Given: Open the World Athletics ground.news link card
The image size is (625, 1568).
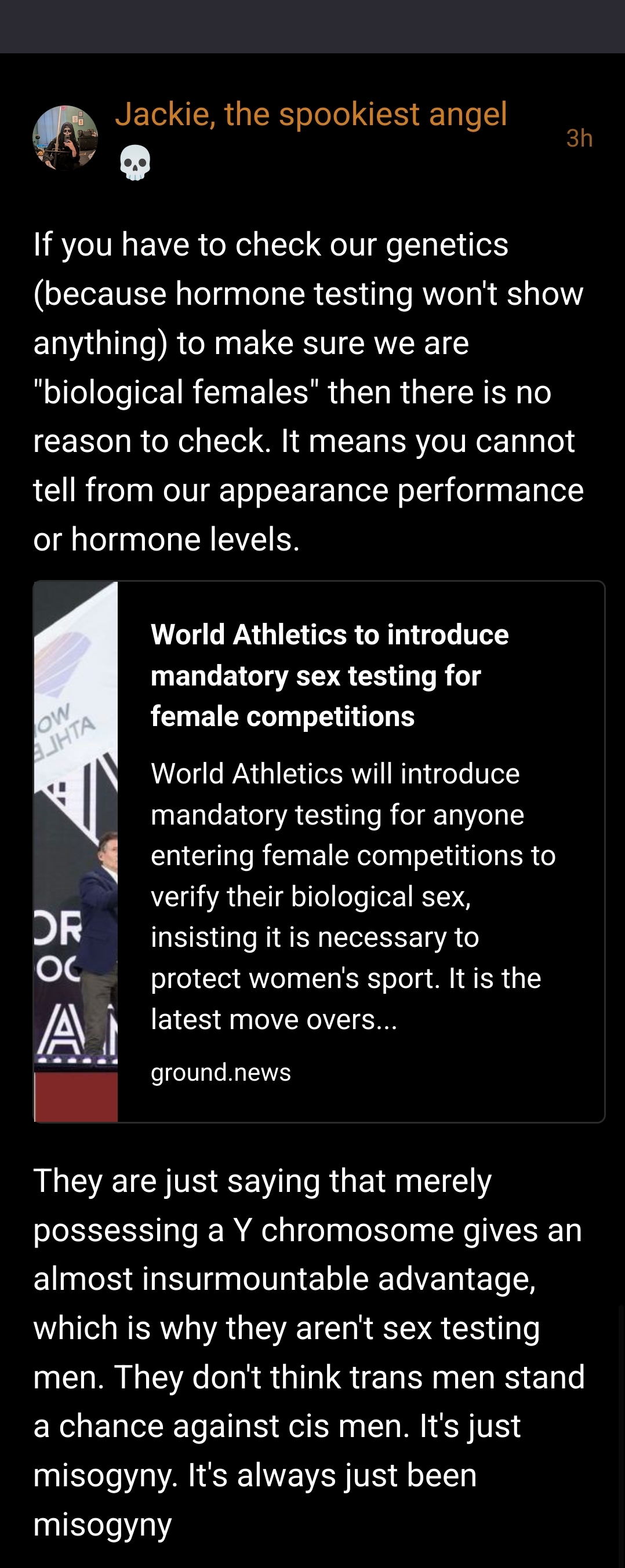Looking at the screenshot, I should (x=319, y=852).
